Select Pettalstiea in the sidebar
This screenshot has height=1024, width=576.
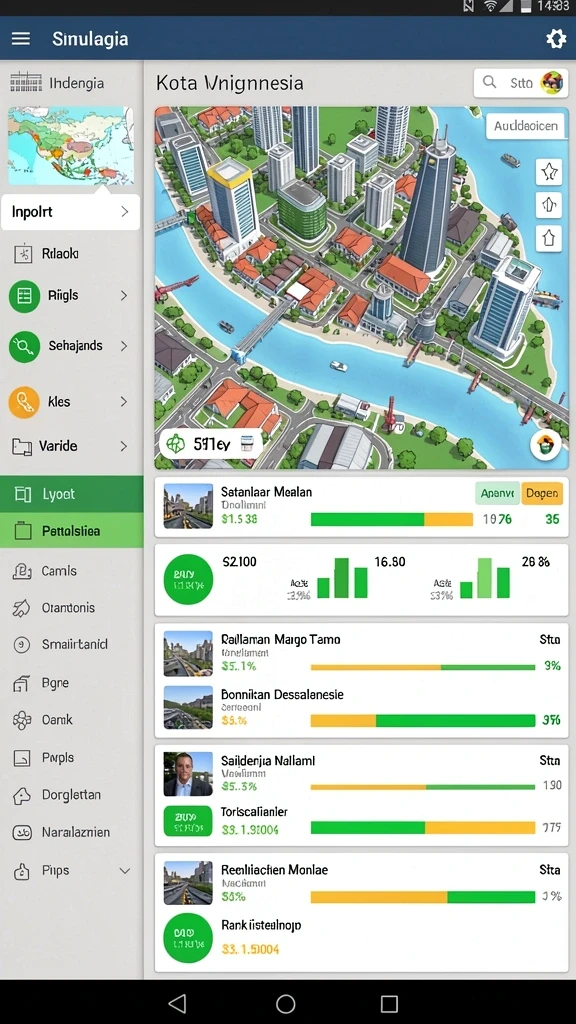coord(72,530)
